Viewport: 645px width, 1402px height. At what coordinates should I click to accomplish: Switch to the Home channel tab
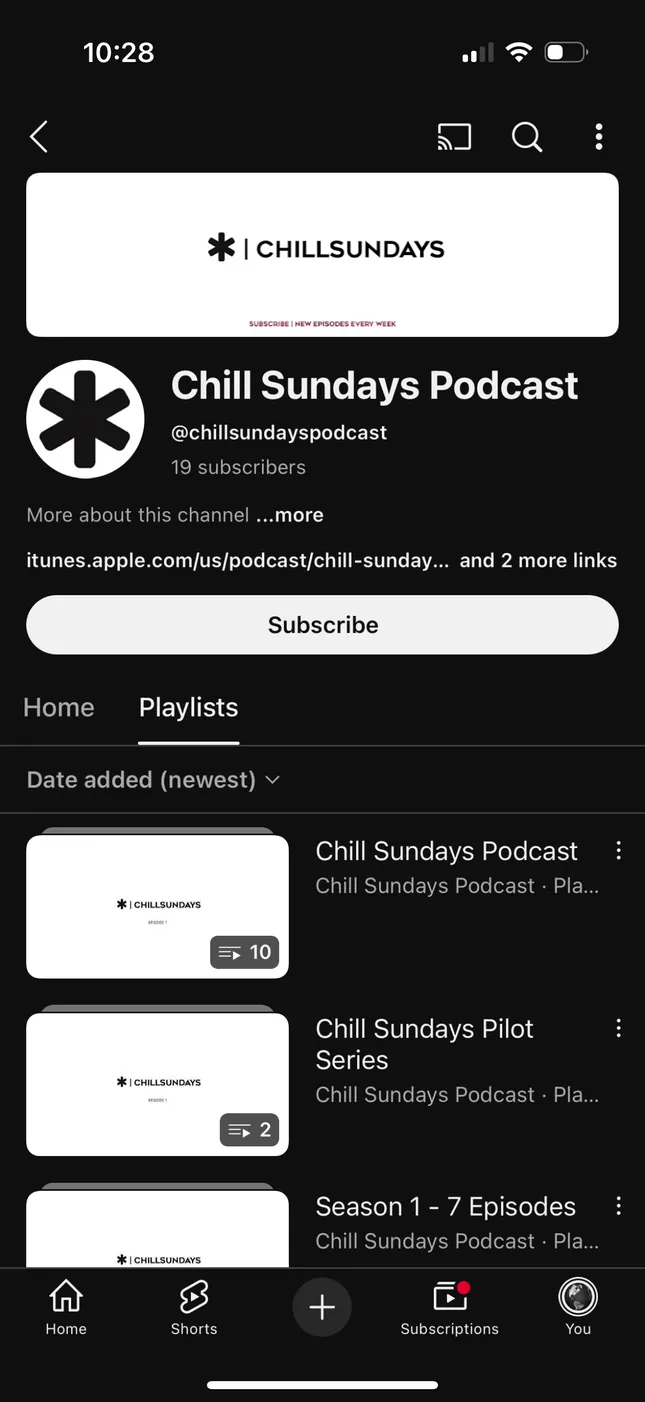coord(59,707)
